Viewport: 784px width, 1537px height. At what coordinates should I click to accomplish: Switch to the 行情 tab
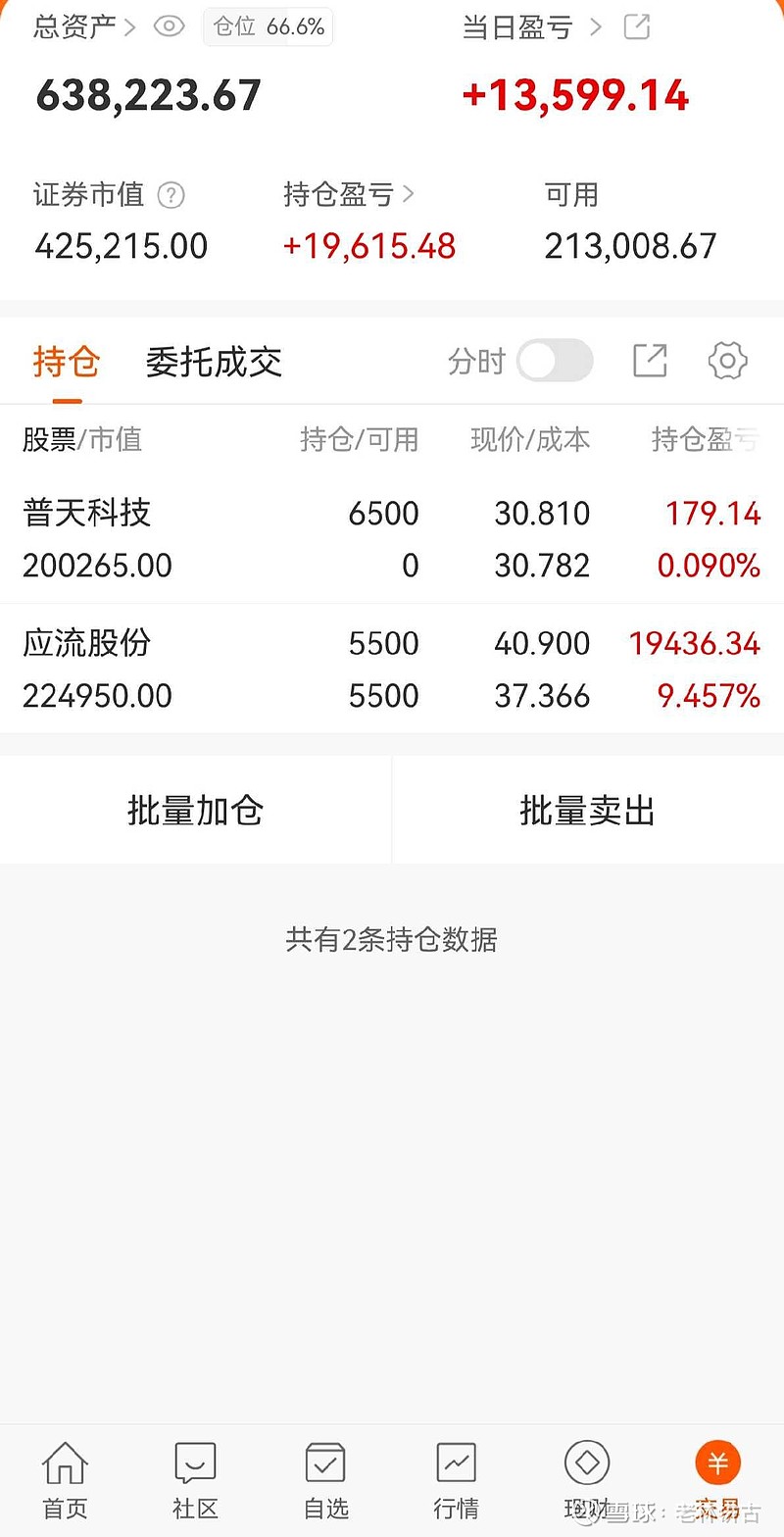456,1480
